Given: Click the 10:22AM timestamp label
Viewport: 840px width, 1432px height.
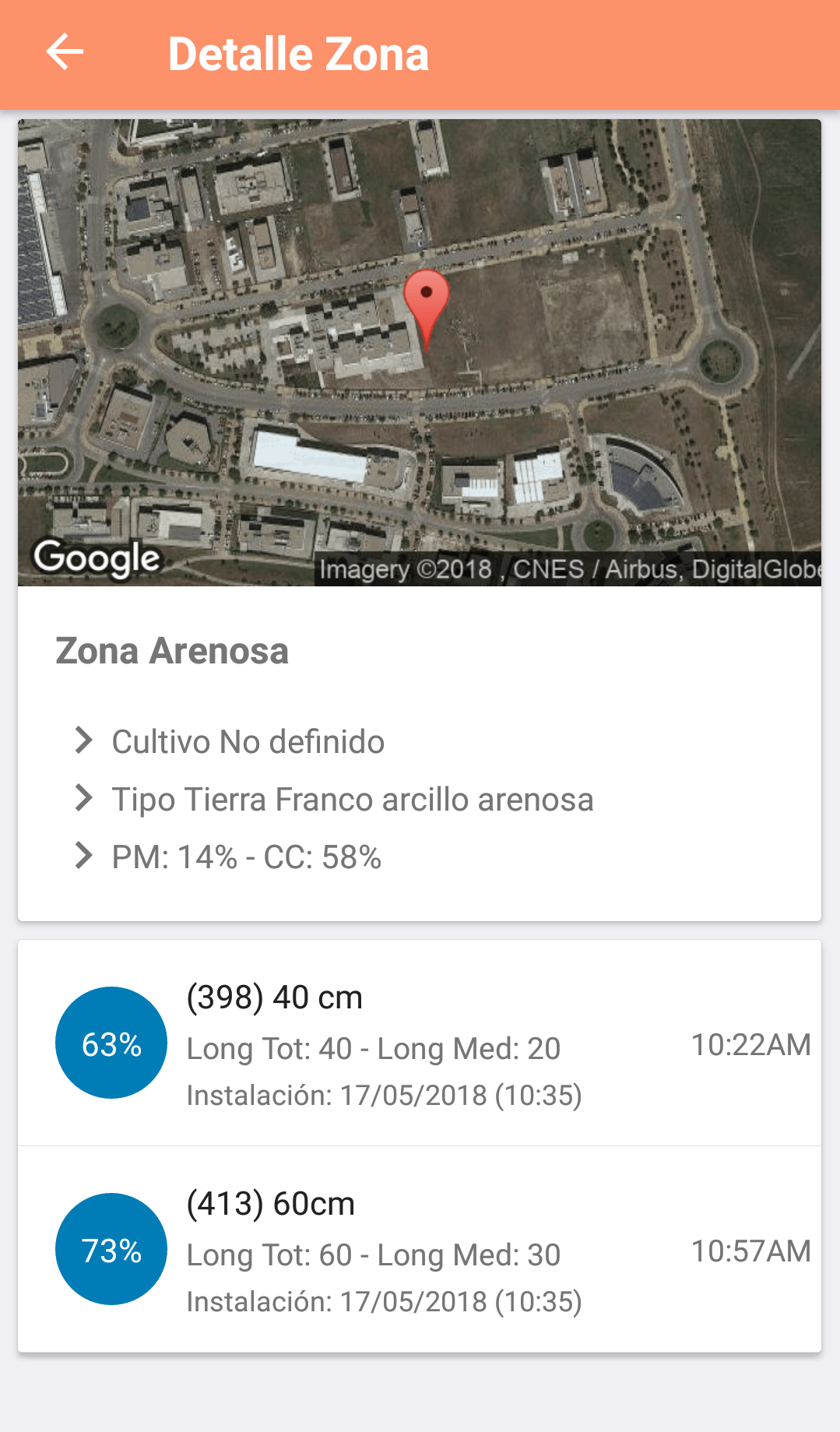Looking at the screenshot, I should (751, 1046).
